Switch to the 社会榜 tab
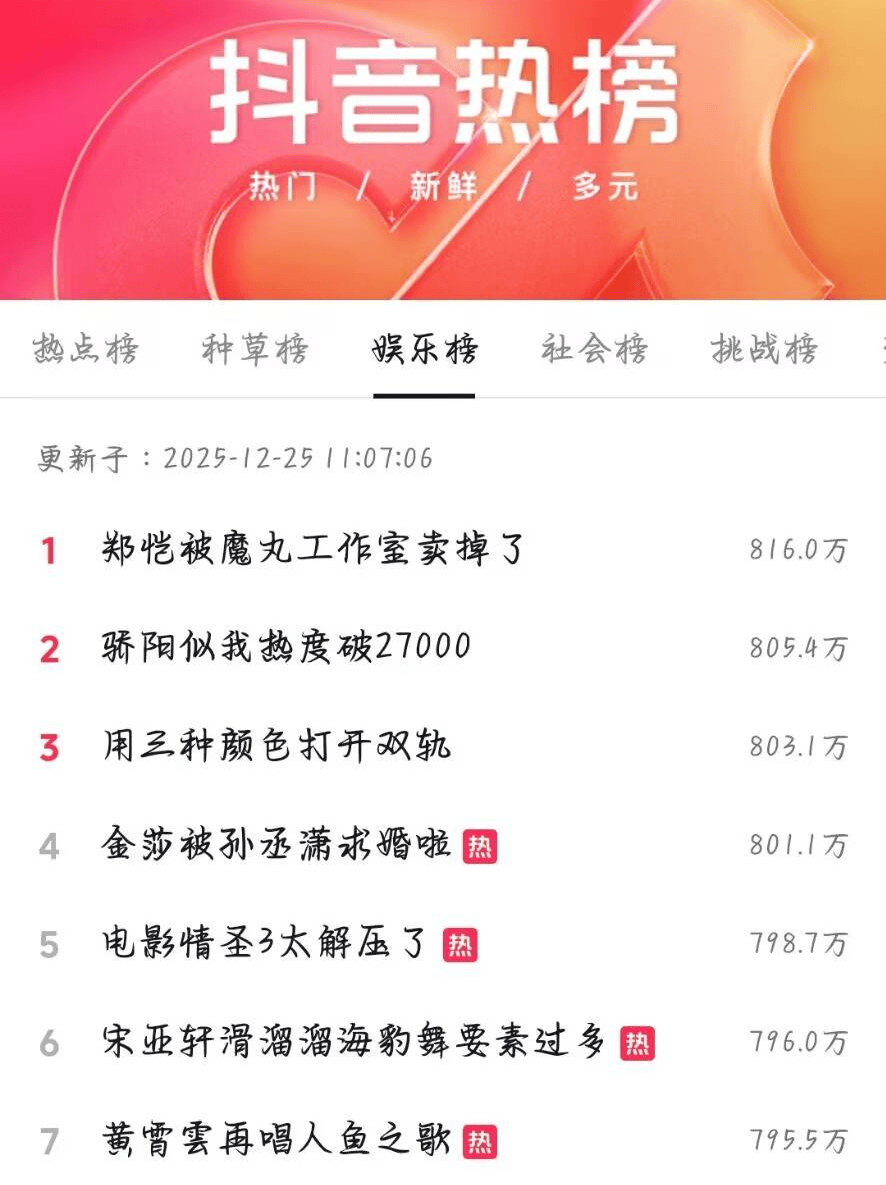This screenshot has width=886, height=1185. [594, 350]
